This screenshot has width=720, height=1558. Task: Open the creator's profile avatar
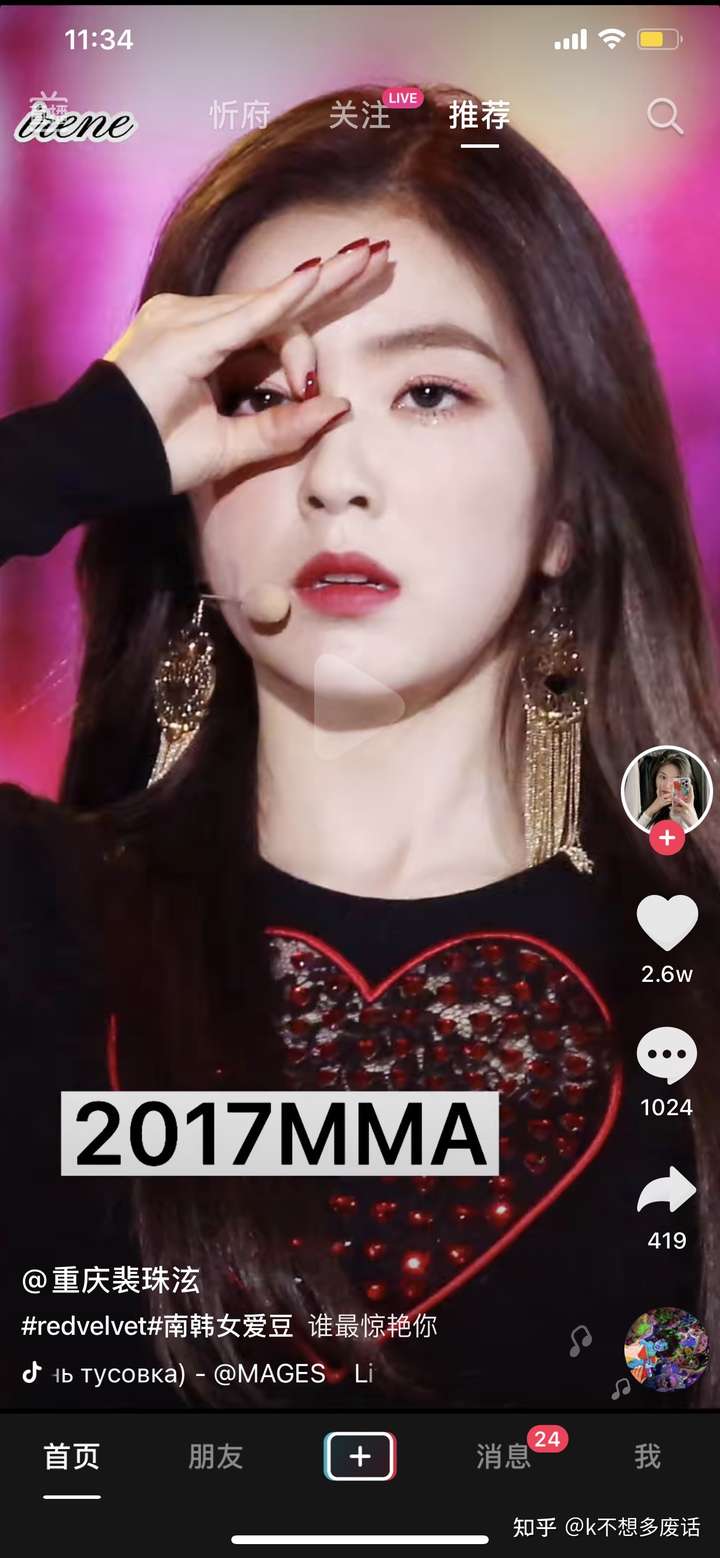coord(667,790)
